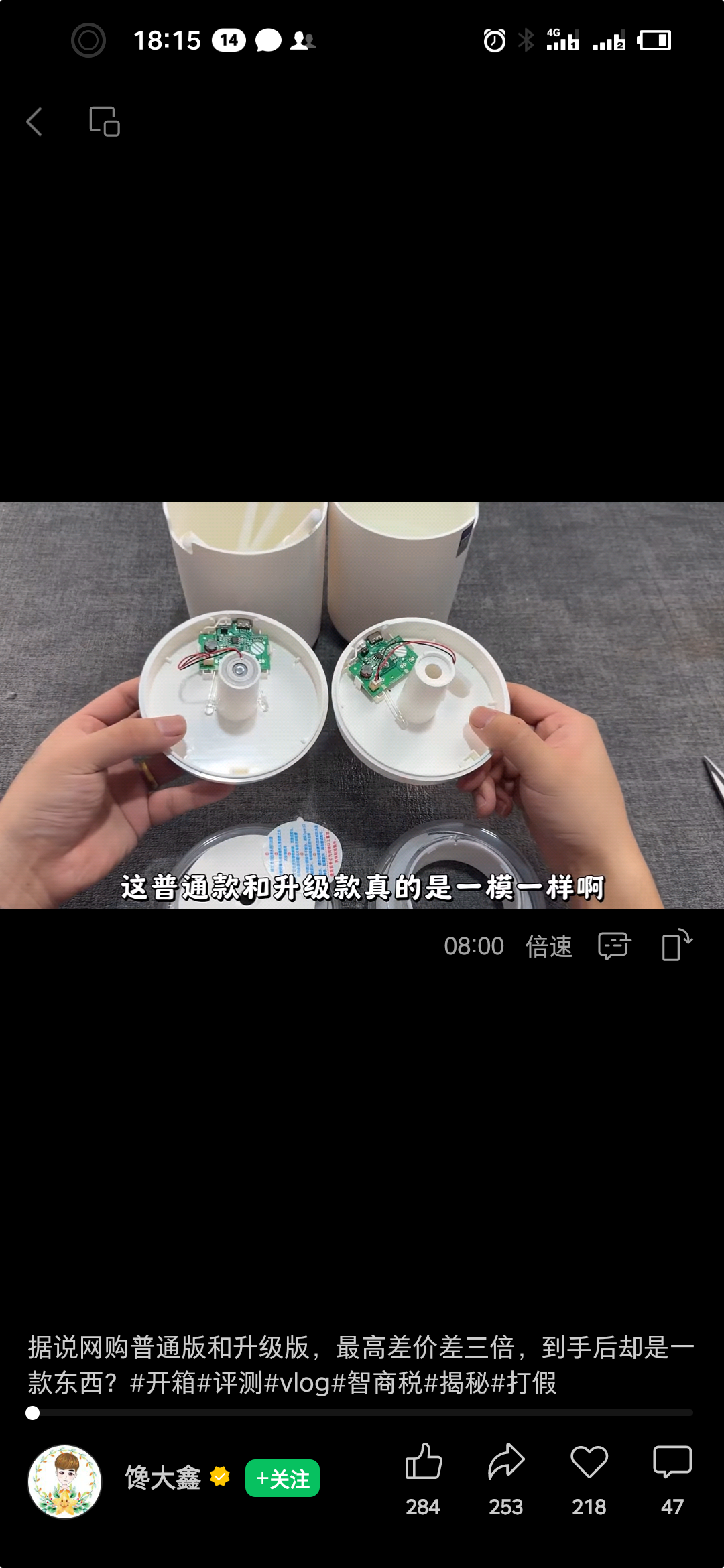Open 馋大鑫's profile avatar
The width and height of the screenshot is (724, 1568).
(x=64, y=1481)
